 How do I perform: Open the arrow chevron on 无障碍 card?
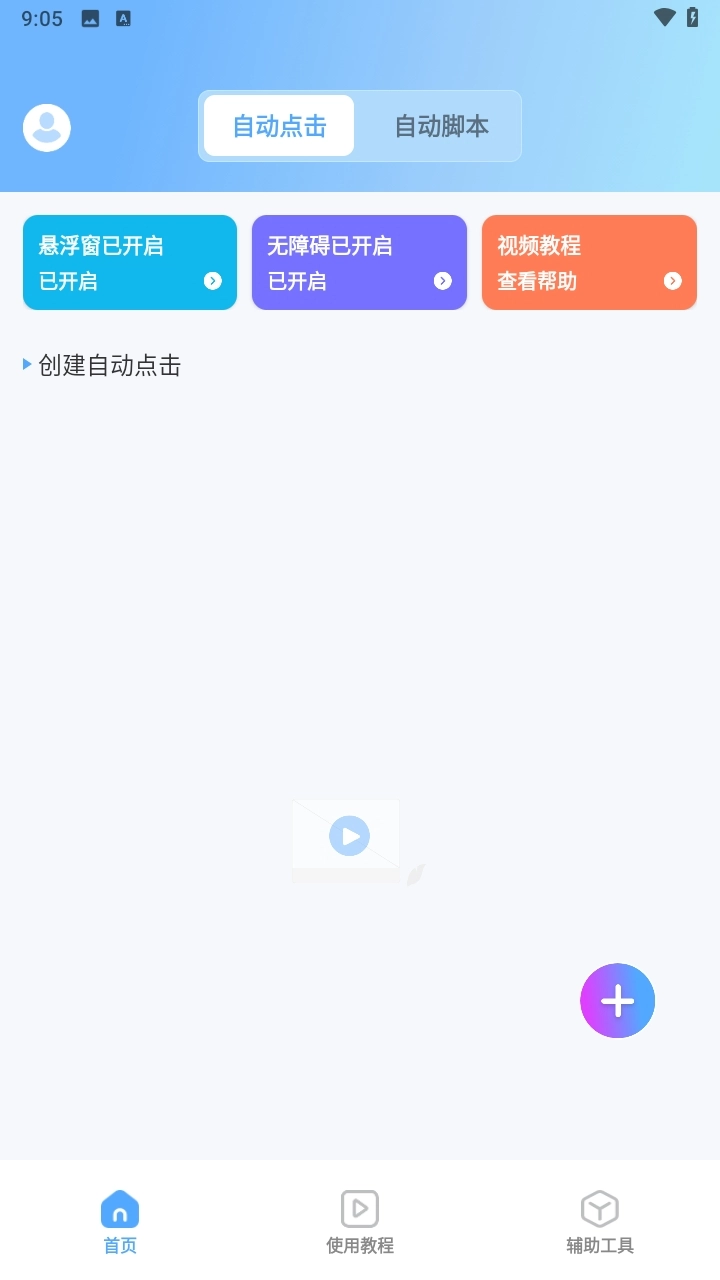click(x=442, y=281)
